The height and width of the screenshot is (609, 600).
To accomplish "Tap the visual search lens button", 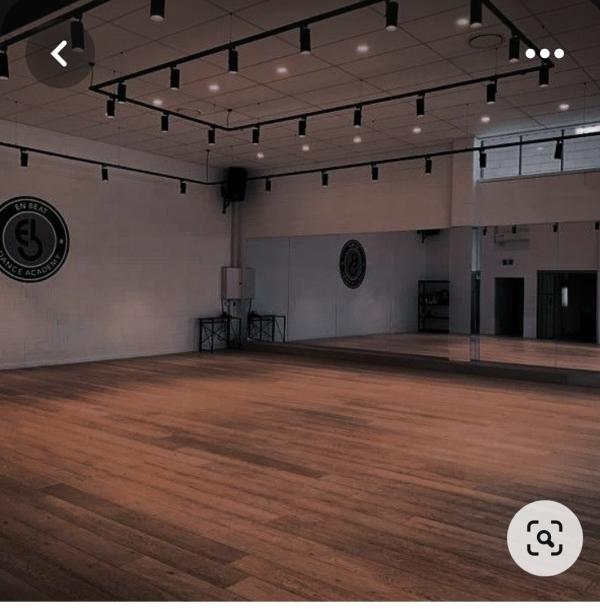I will point(544,538).
